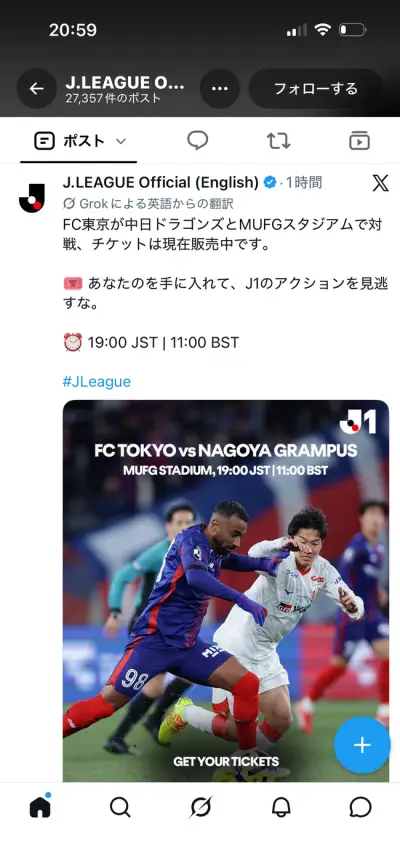Open the three-dot overflow menu
Viewport: 400px width, 867px height.
[x=220, y=88]
